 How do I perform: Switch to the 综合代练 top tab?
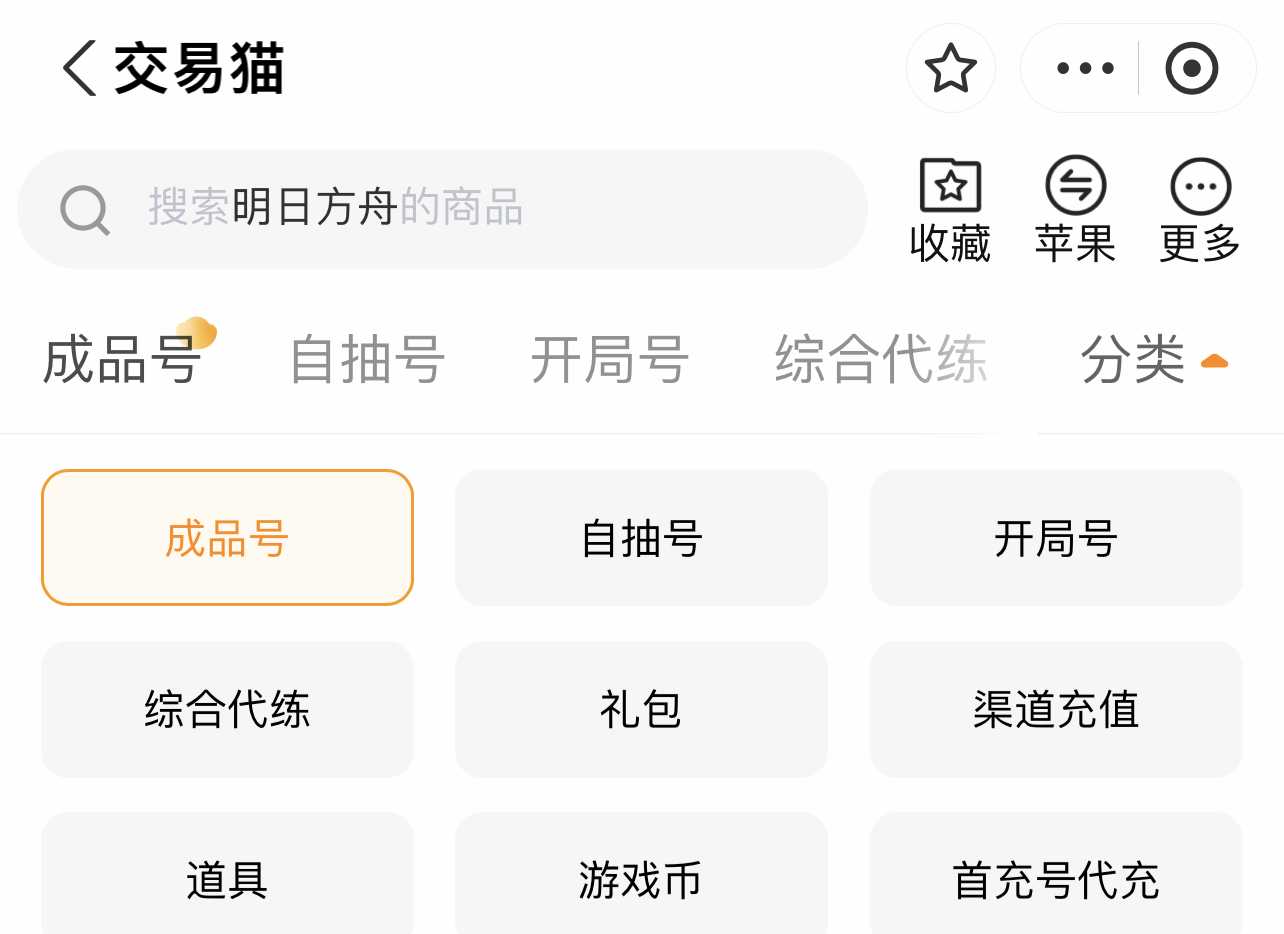pos(880,360)
